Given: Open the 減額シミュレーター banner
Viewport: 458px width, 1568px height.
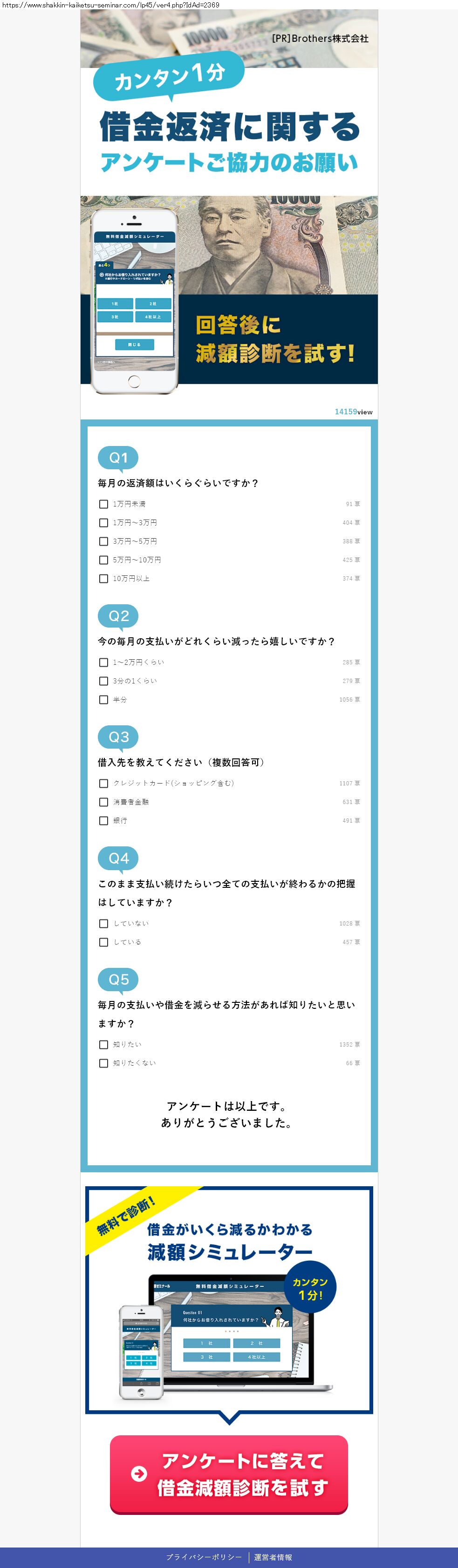Looking at the screenshot, I should coord(229,1299).
